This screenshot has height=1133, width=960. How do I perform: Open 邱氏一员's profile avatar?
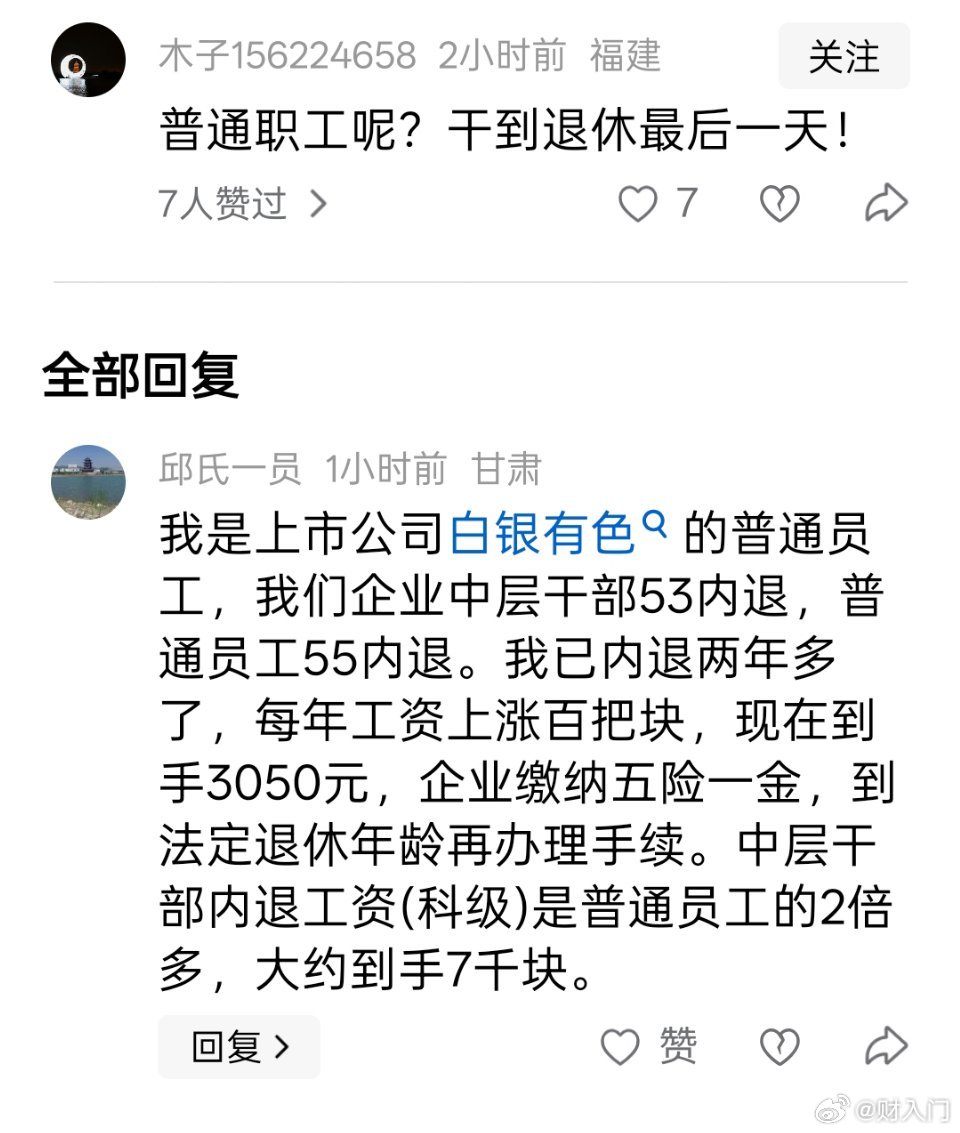(x=88, y=482)
